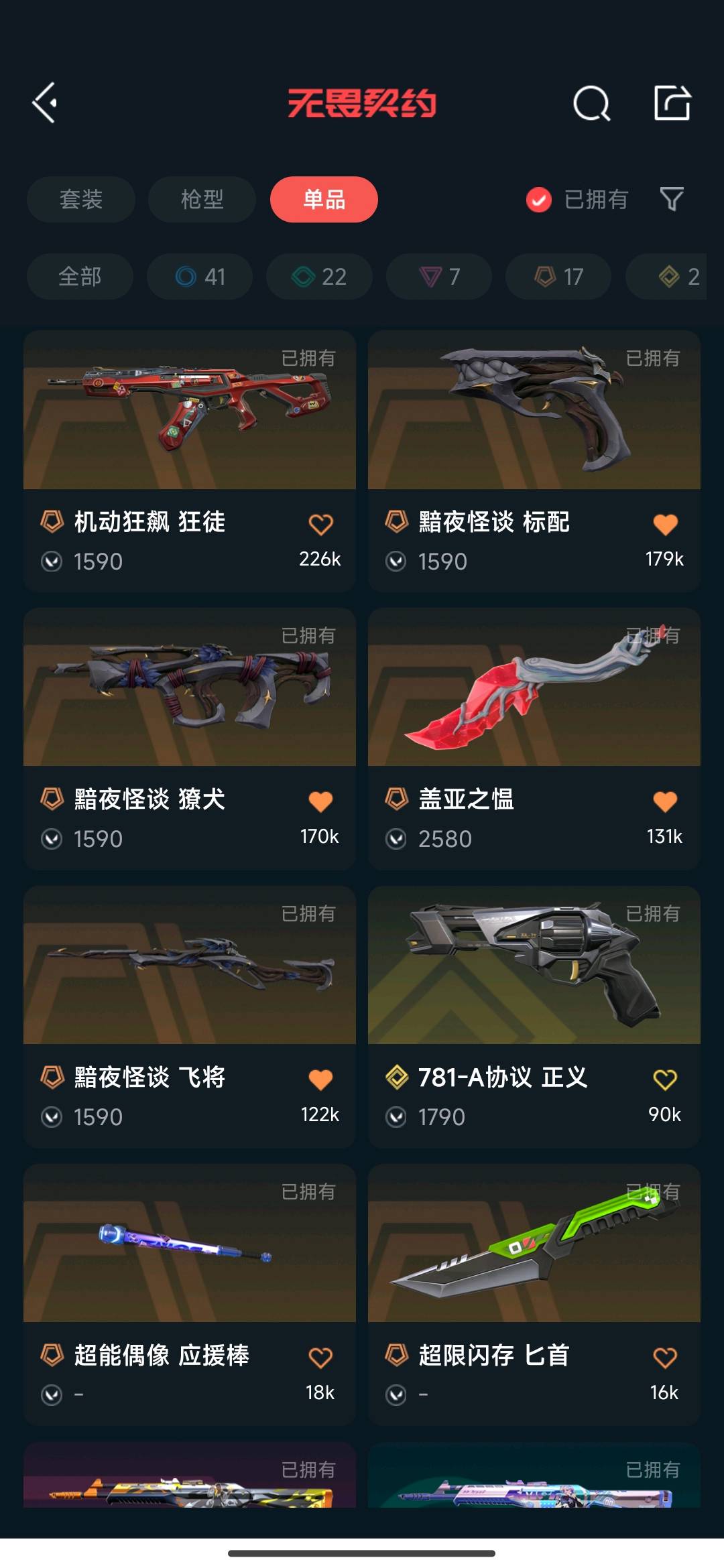Like the 超能偶像 应援棒 skin
Viewport: 724px width, 1568px height.
[x=320, y=1358]
